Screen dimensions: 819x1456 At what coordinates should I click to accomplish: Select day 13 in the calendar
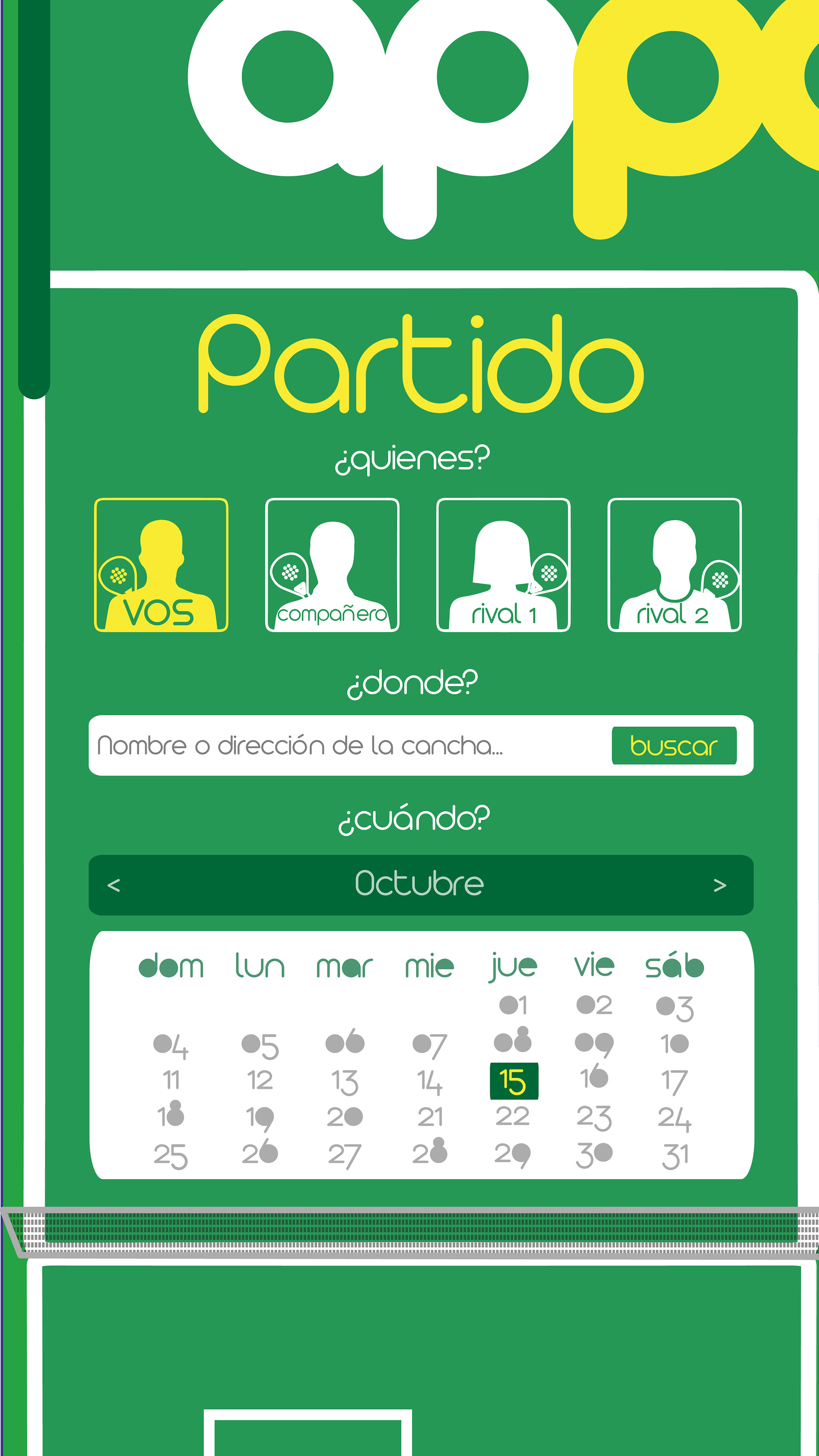point(345,1081)
